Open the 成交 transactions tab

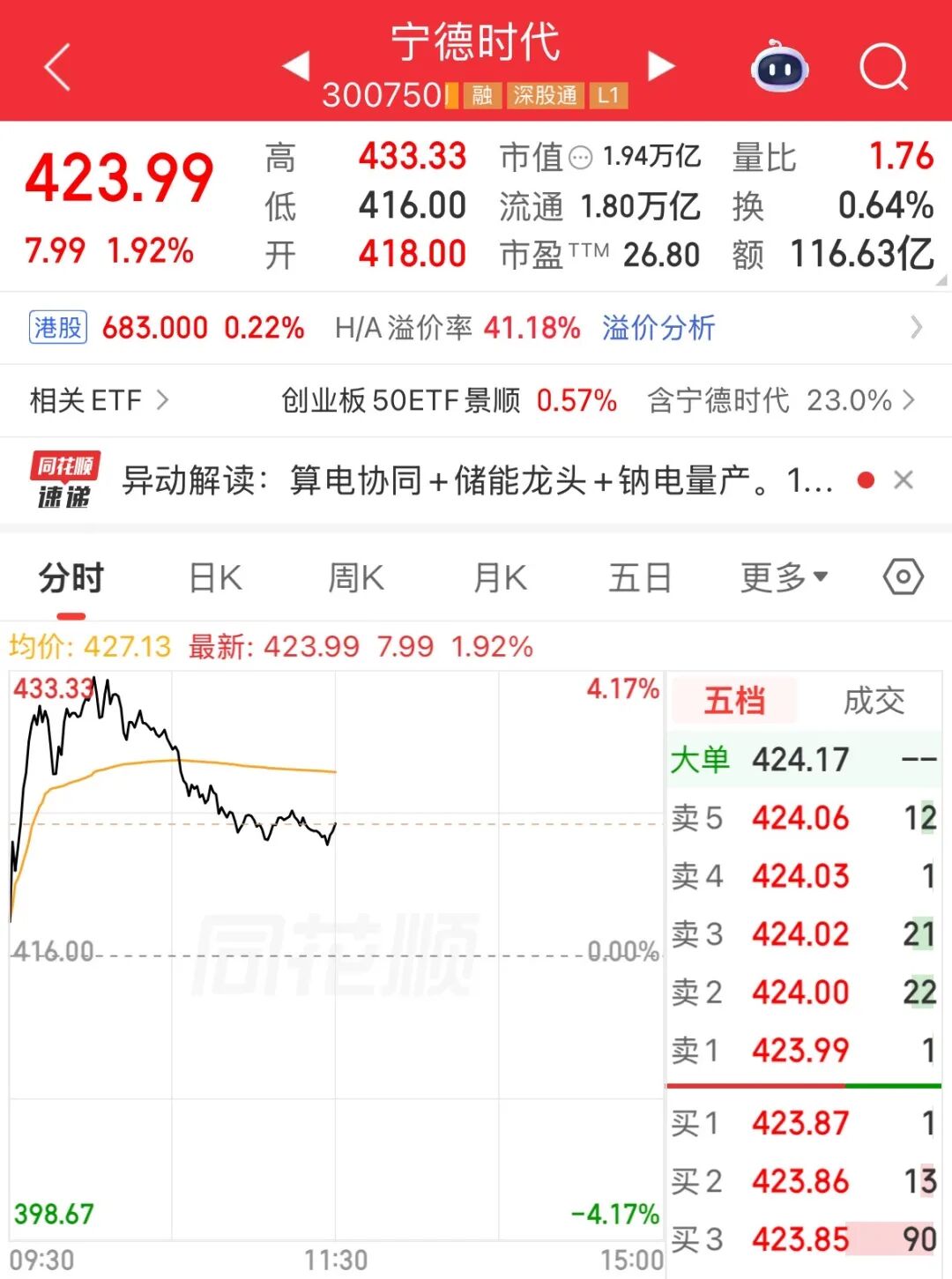(x=874, y=702)
